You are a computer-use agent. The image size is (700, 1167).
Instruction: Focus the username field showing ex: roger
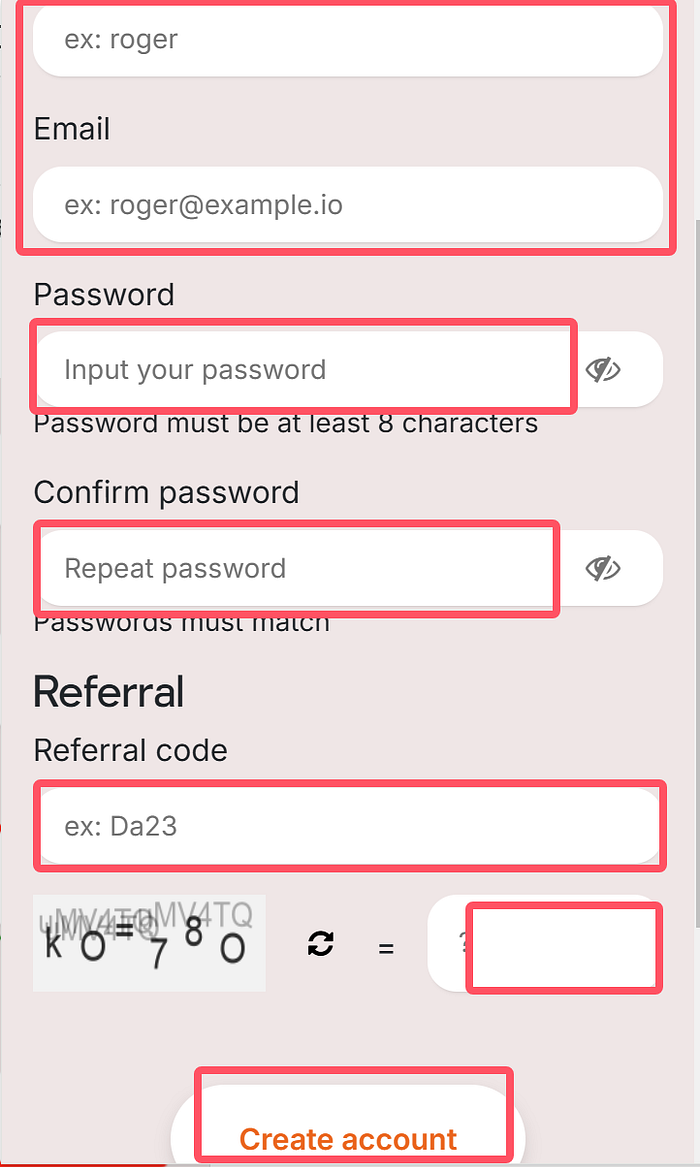[348, 40]
